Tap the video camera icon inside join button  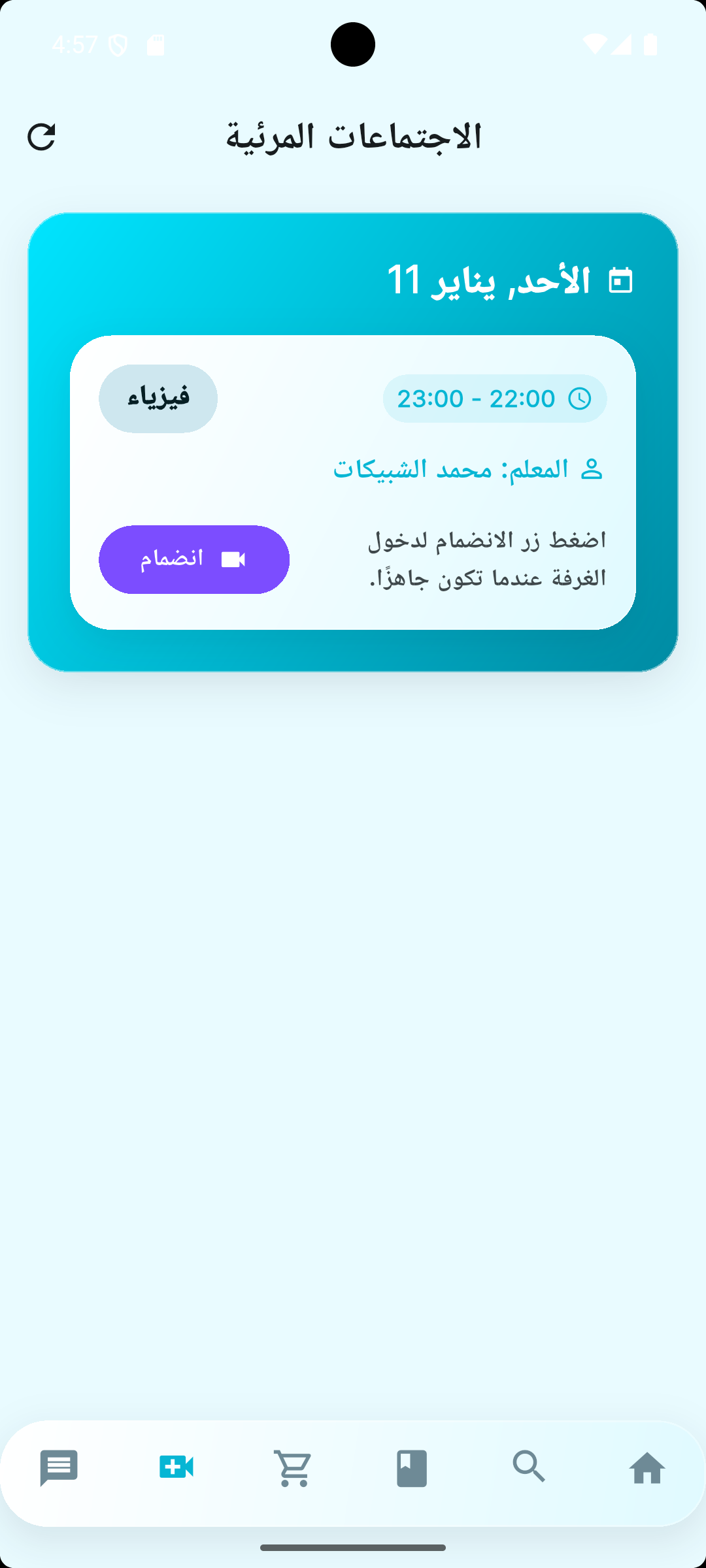coord(233,559)
